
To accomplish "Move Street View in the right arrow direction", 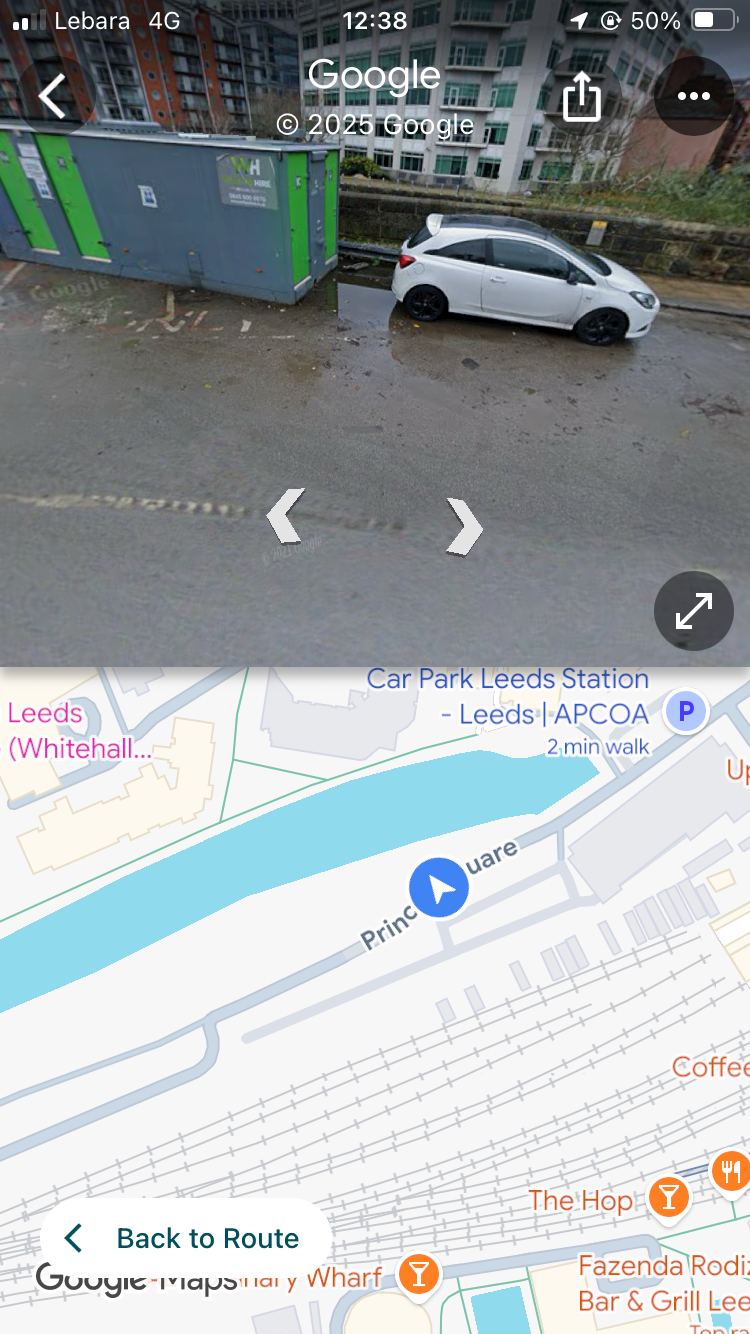I will 464,526.
